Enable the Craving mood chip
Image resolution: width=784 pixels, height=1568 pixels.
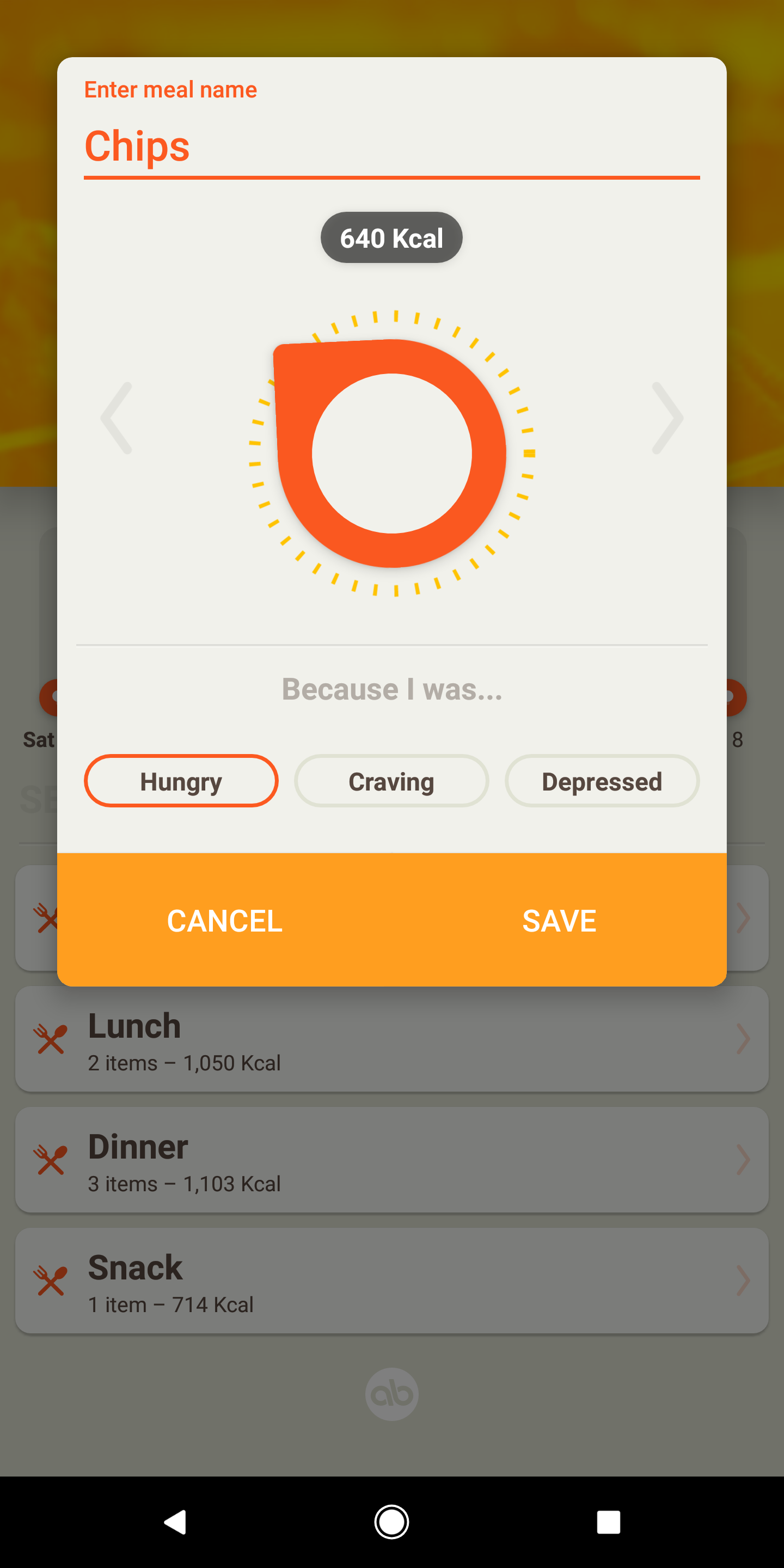click(391, 781)
